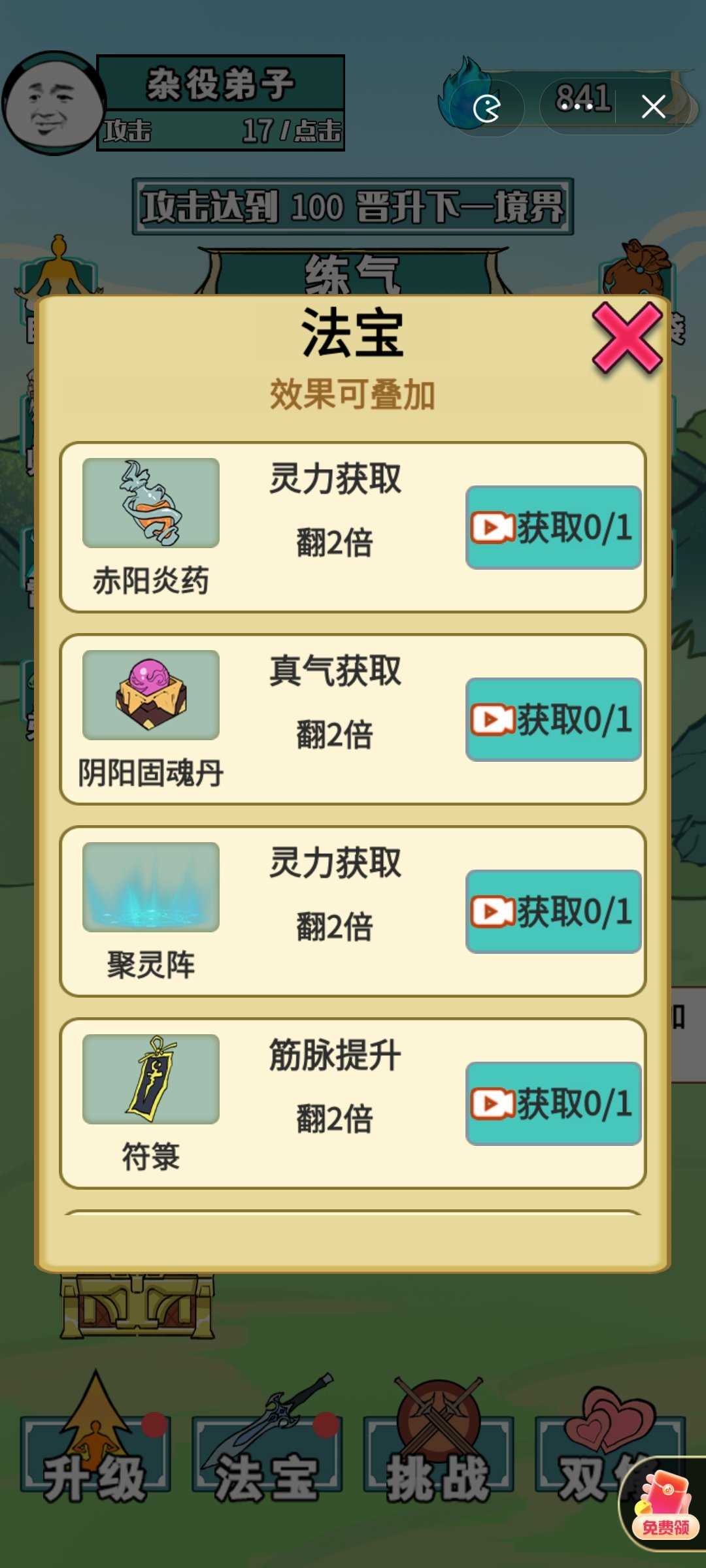Click the 攻击达到100 progress banner
Screen dimensions: 706x1568
point(353,206)
